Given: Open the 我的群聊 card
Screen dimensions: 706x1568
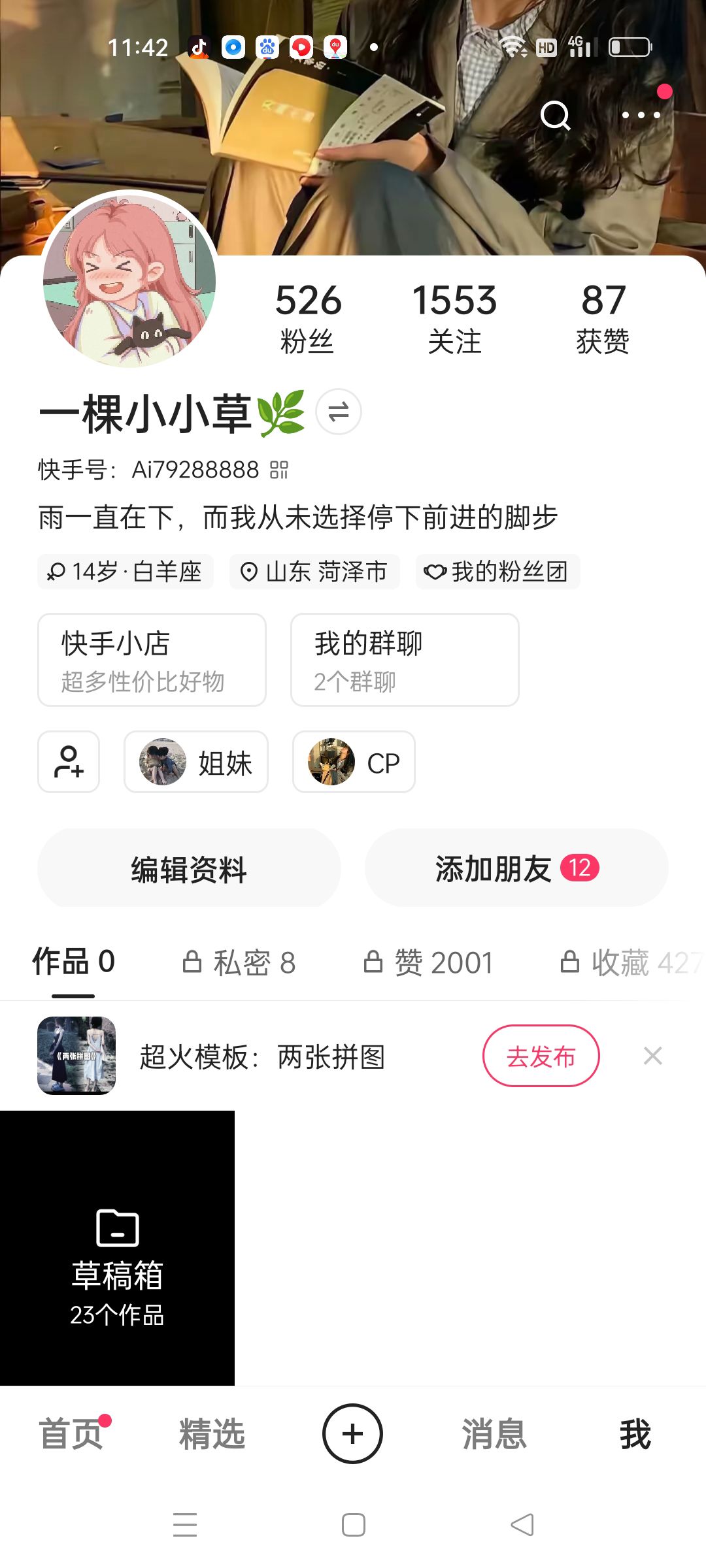Looking at the screenshot, I should pyautogui.click(x=405, y=660).
